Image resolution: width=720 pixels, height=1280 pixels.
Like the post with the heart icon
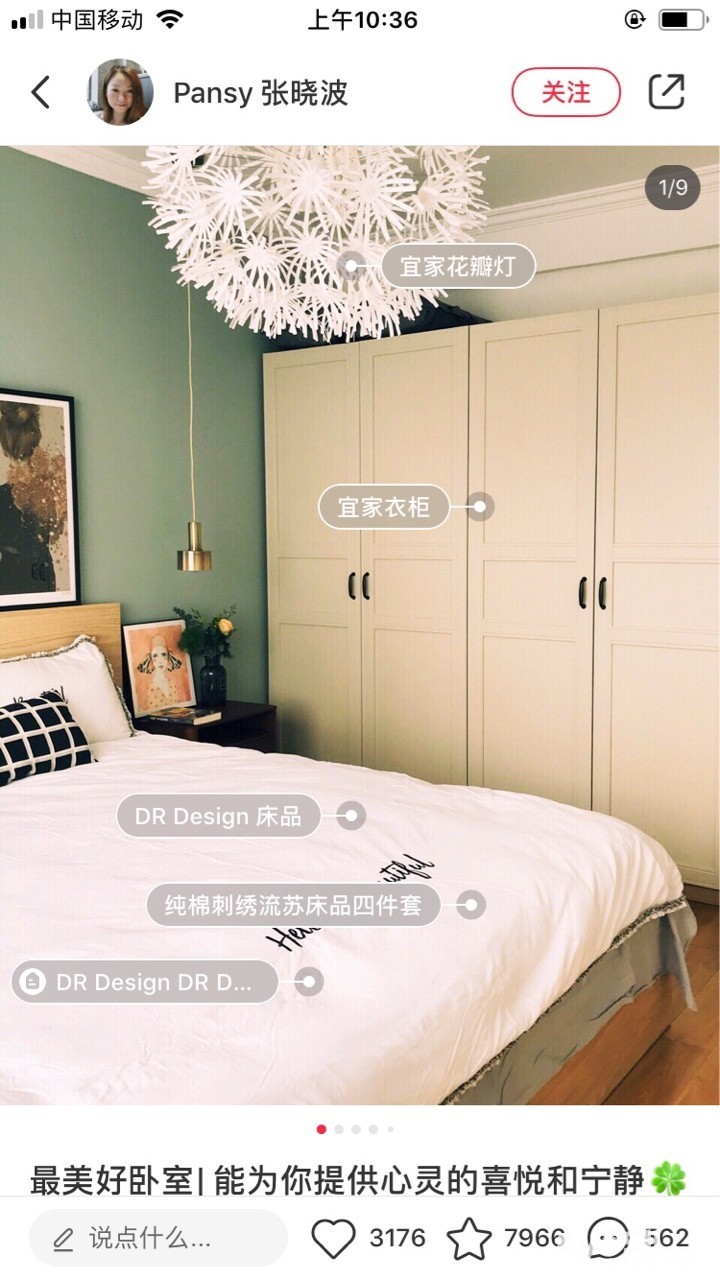coord(333,1238)
